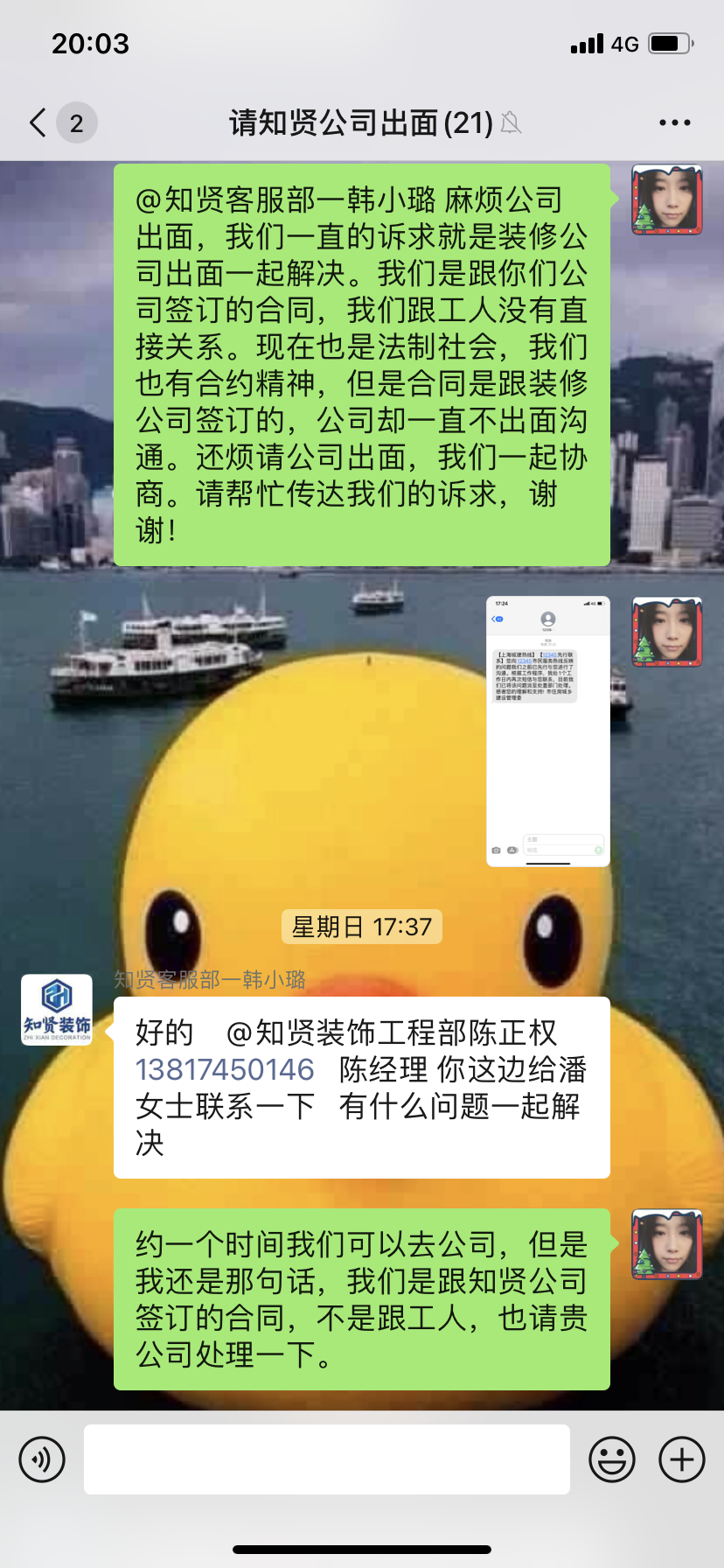Open the plus attachment menu
This screenshot has height=1568, width=724.
pos(682,1459)
